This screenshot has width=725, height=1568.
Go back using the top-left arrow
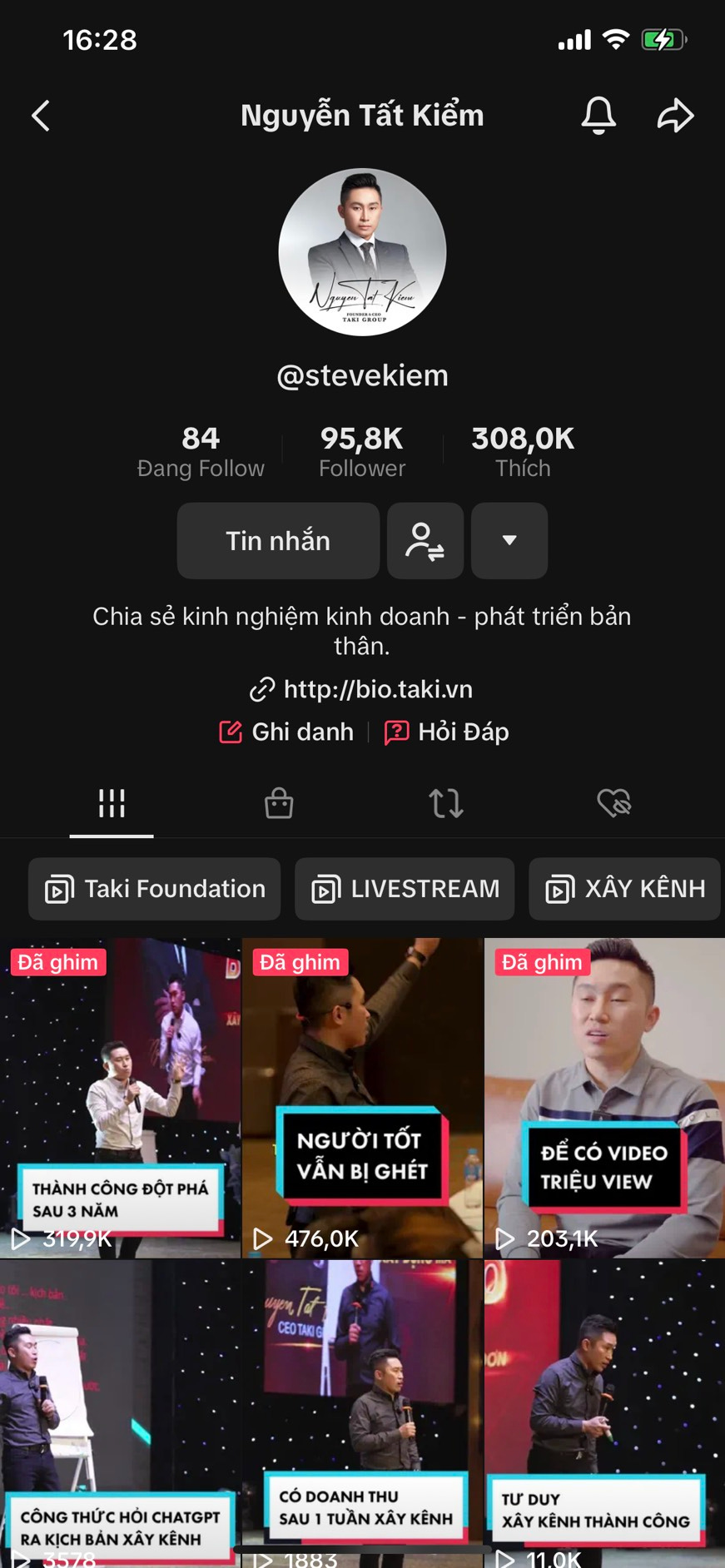41,116
